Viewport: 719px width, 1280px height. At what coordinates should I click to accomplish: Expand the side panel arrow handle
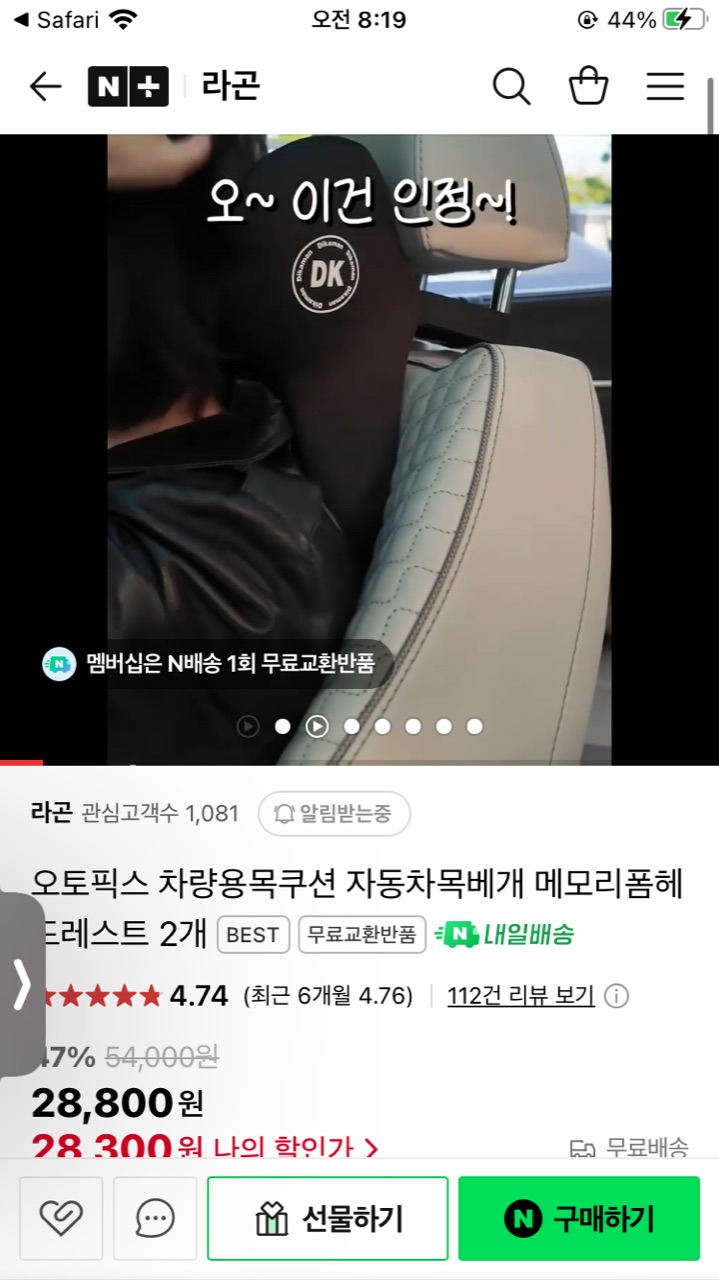coord(21,985)
